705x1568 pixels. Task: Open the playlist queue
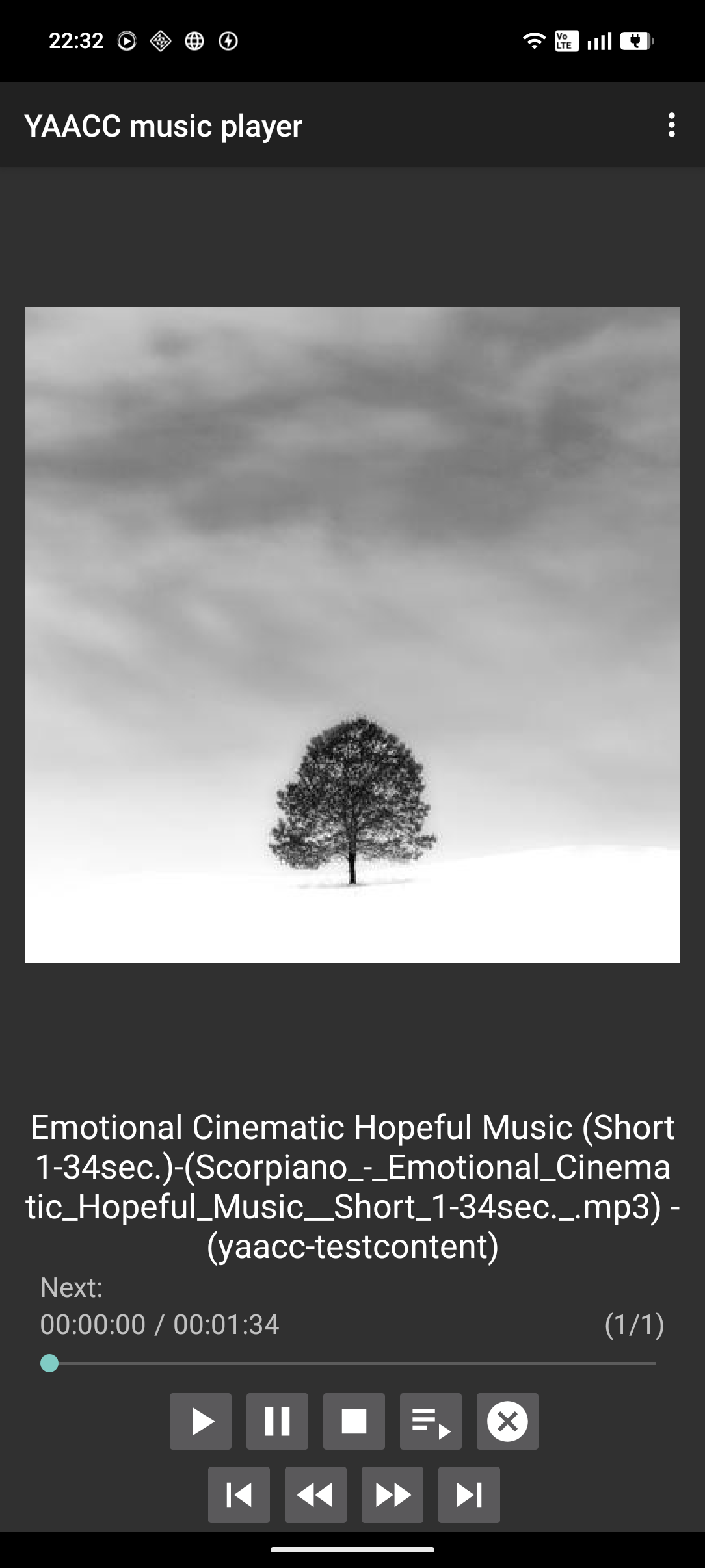[431, 1422]
